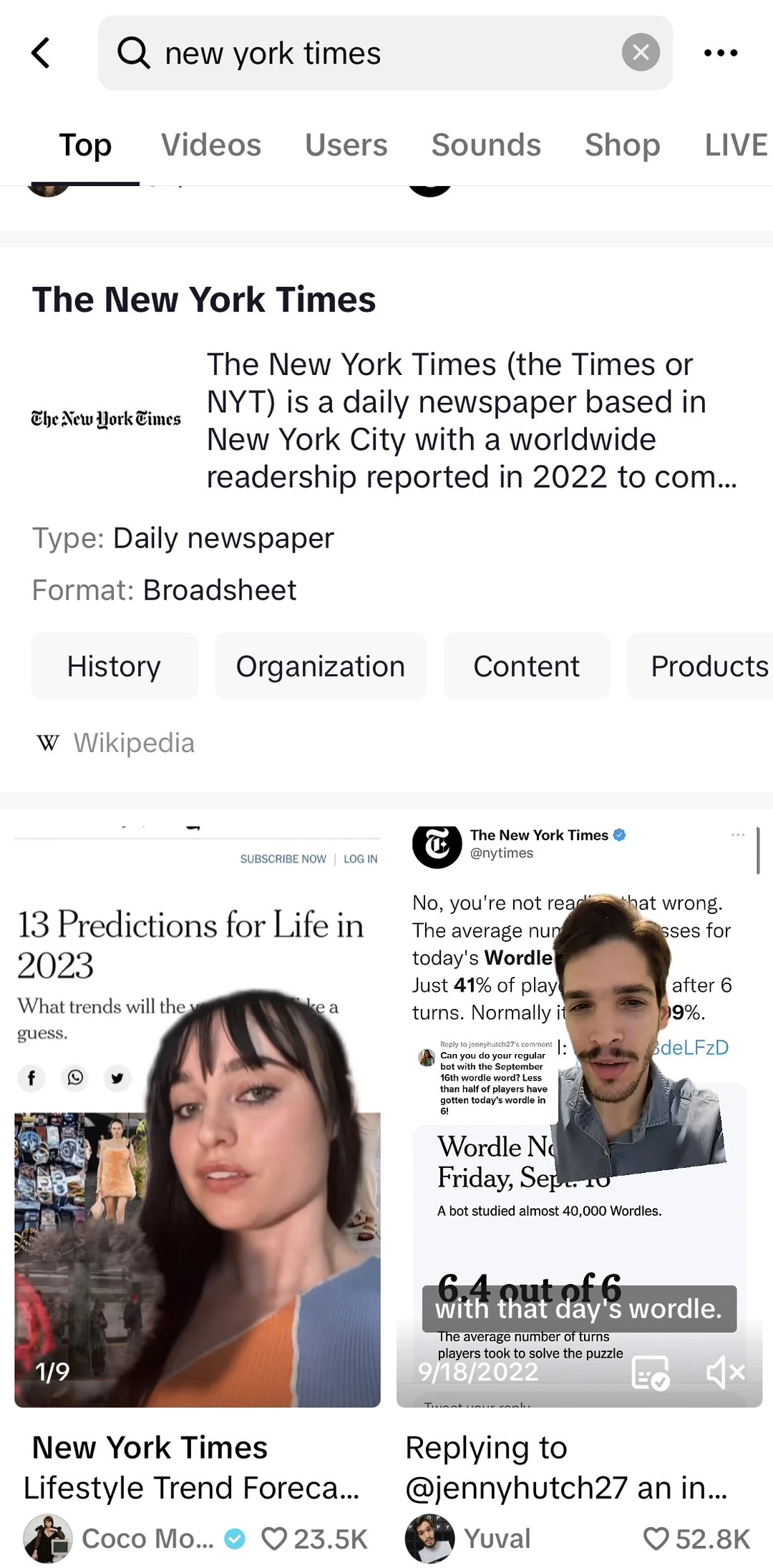Open the Shop tab
Screen dimensions: 773x1568
point(622,145)
